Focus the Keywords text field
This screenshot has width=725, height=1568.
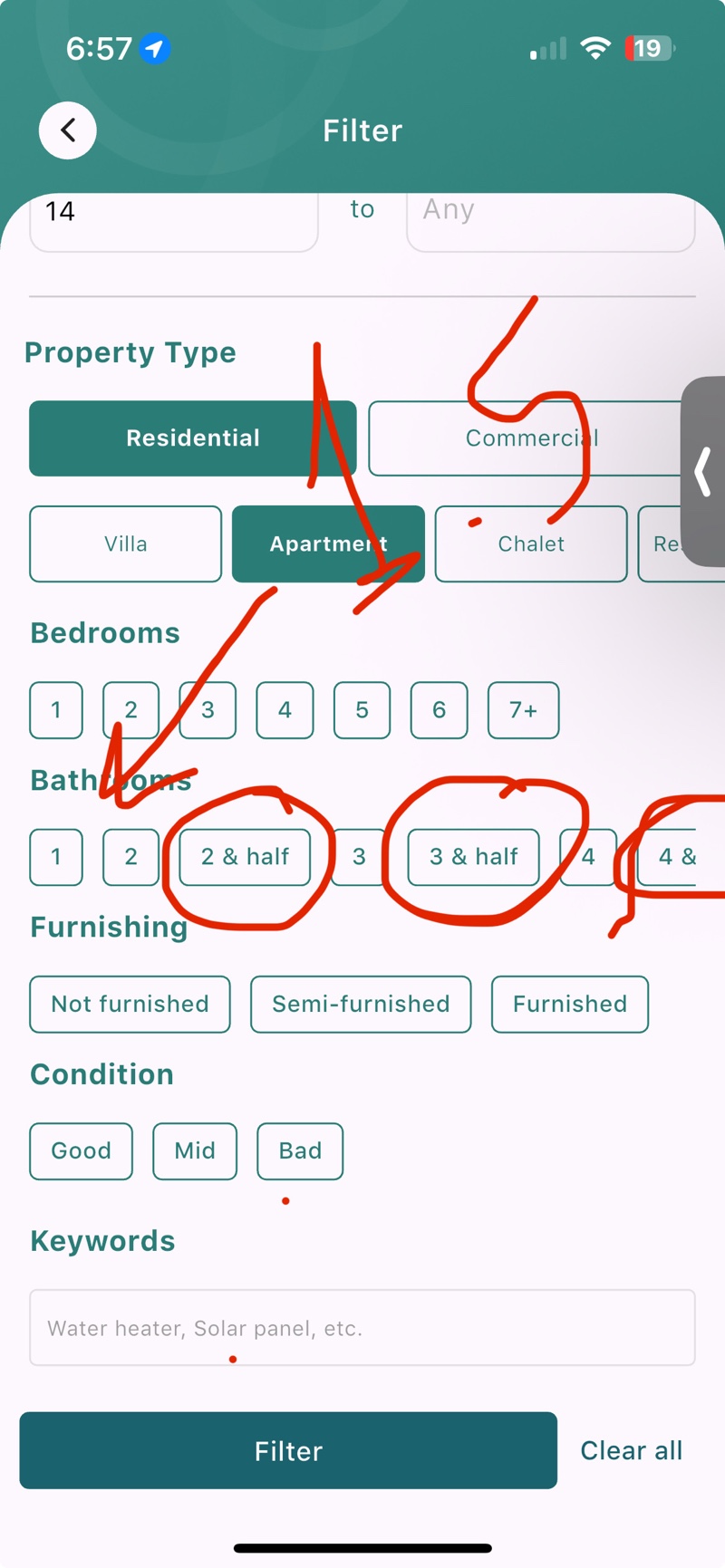coord(362,1328)
